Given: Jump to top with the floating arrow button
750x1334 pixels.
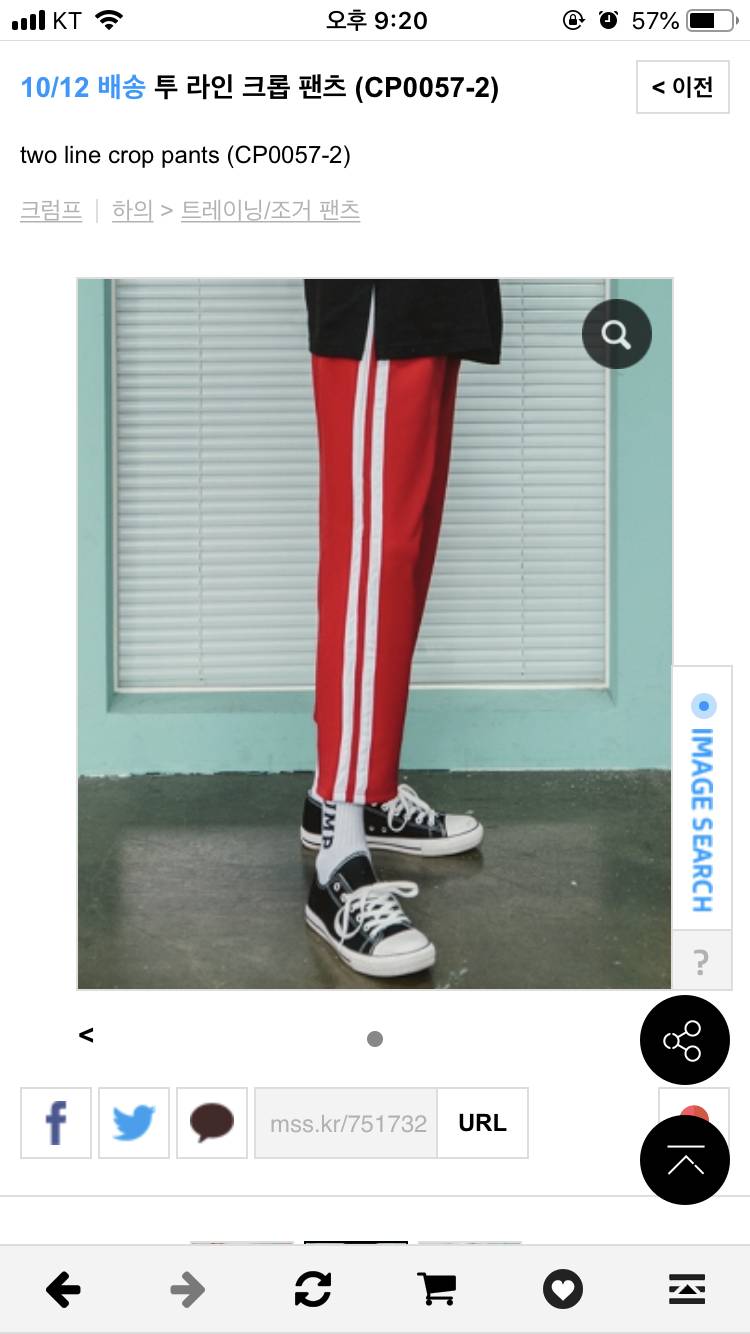Looking at the screenshot, I should pyautogui.click(x=684, y=1160).
